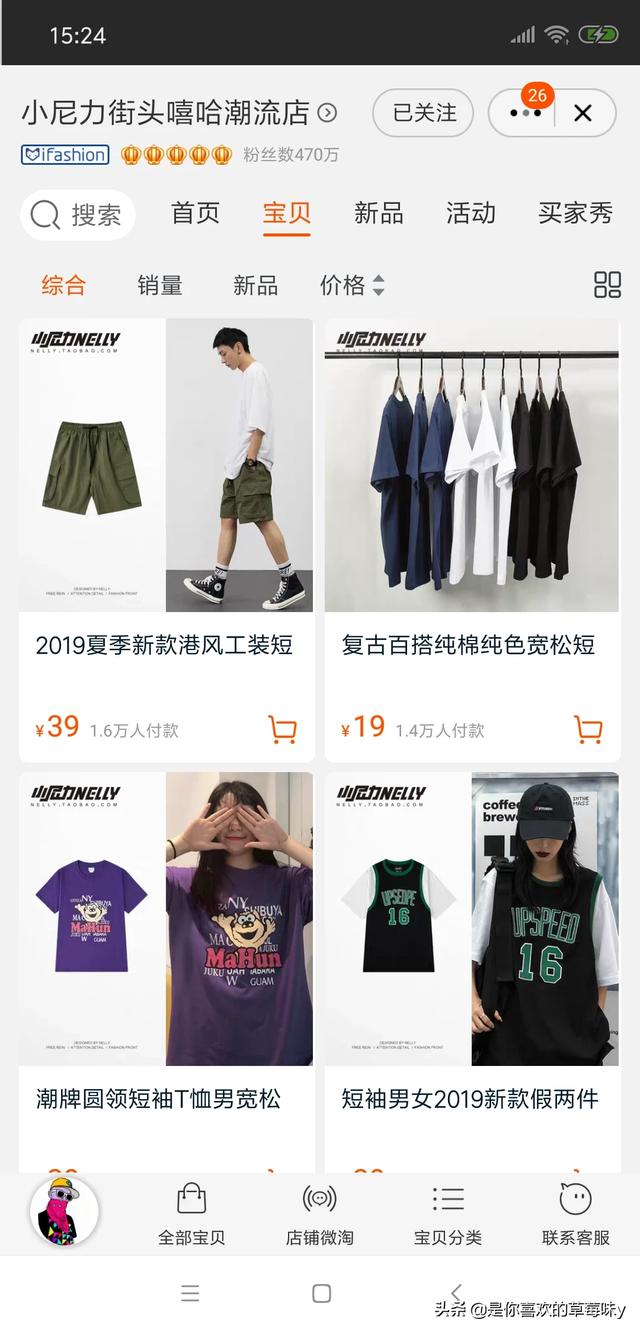Close the shop page with X
The height and width of the screenshot is (1332, 640).
[583, 113]
